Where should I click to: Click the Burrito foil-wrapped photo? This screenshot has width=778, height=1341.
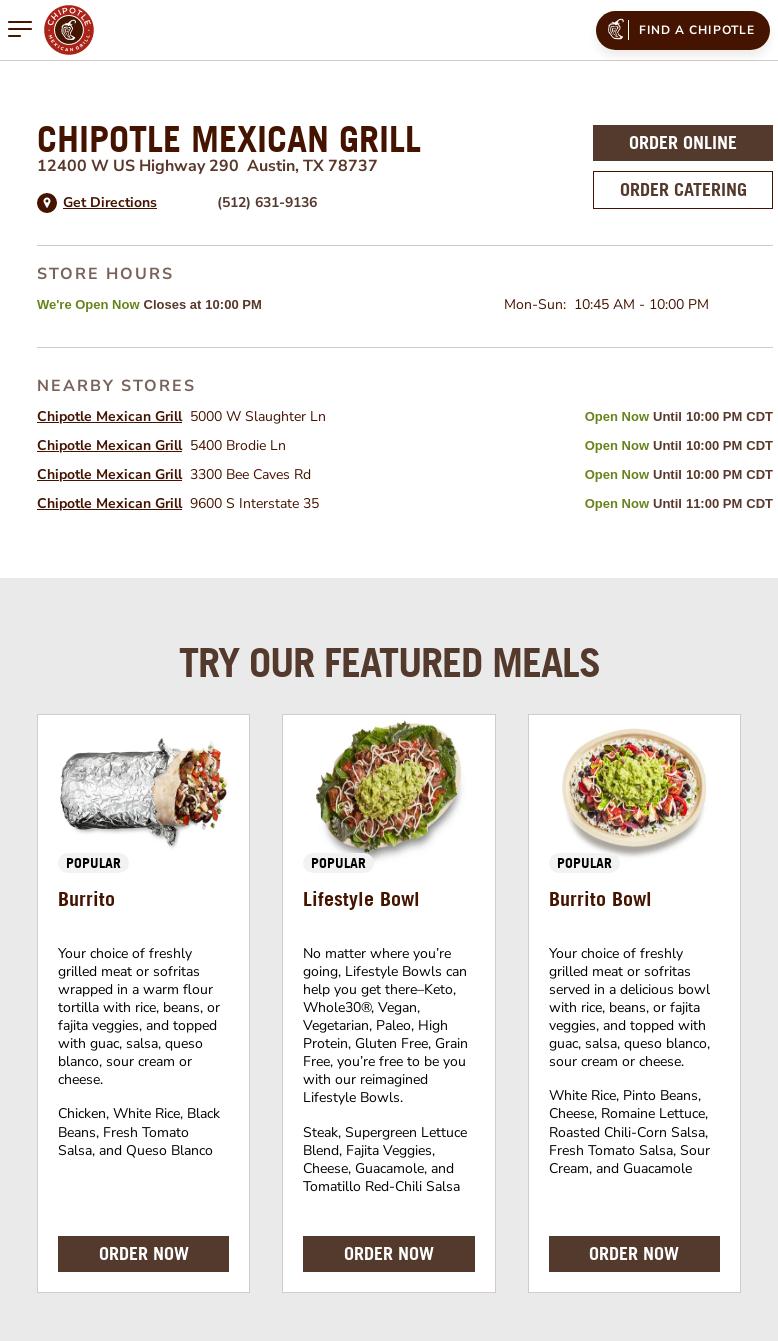click(x=143, y=791)
